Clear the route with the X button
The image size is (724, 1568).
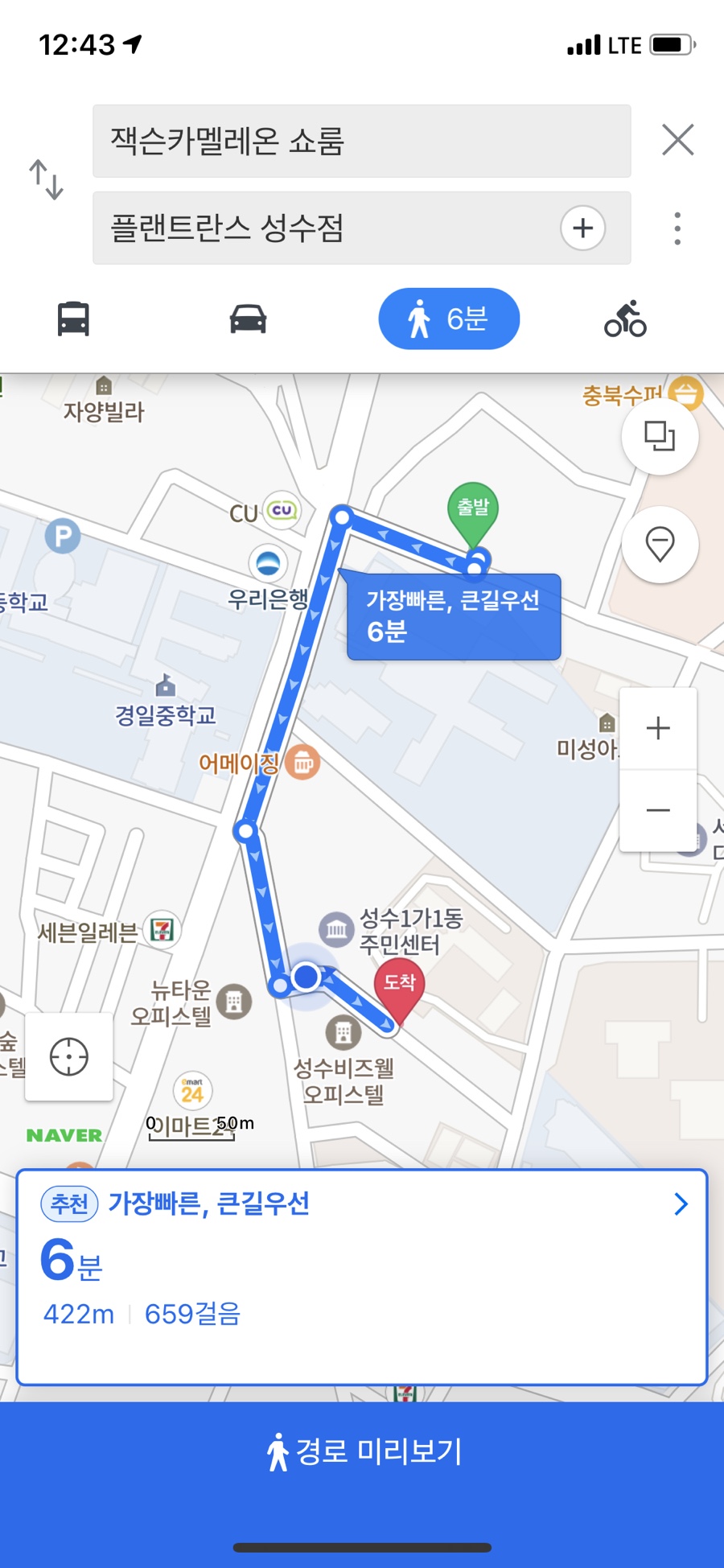[677, 140]
